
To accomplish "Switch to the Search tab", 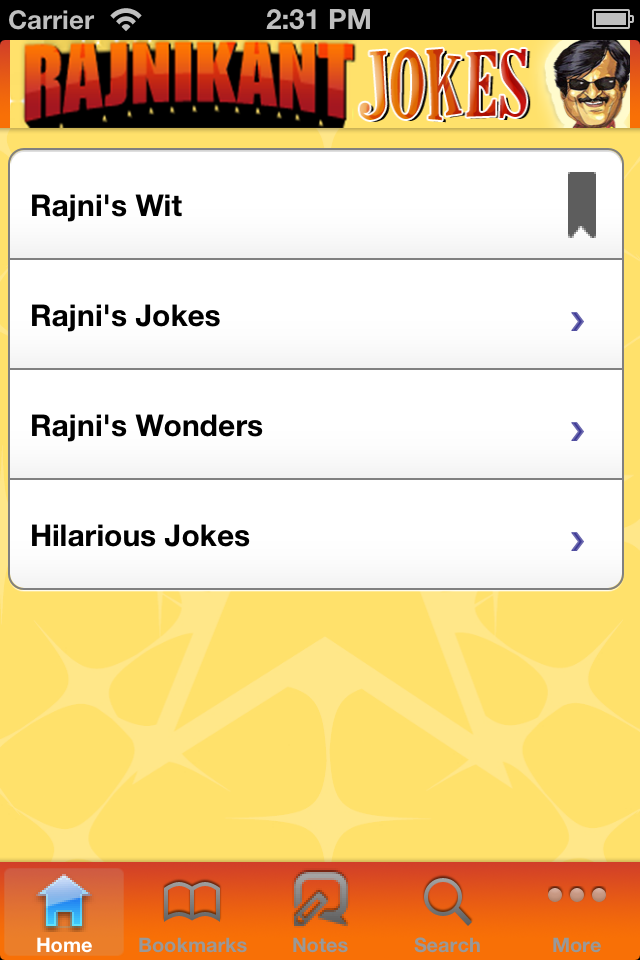I will 447,912.
